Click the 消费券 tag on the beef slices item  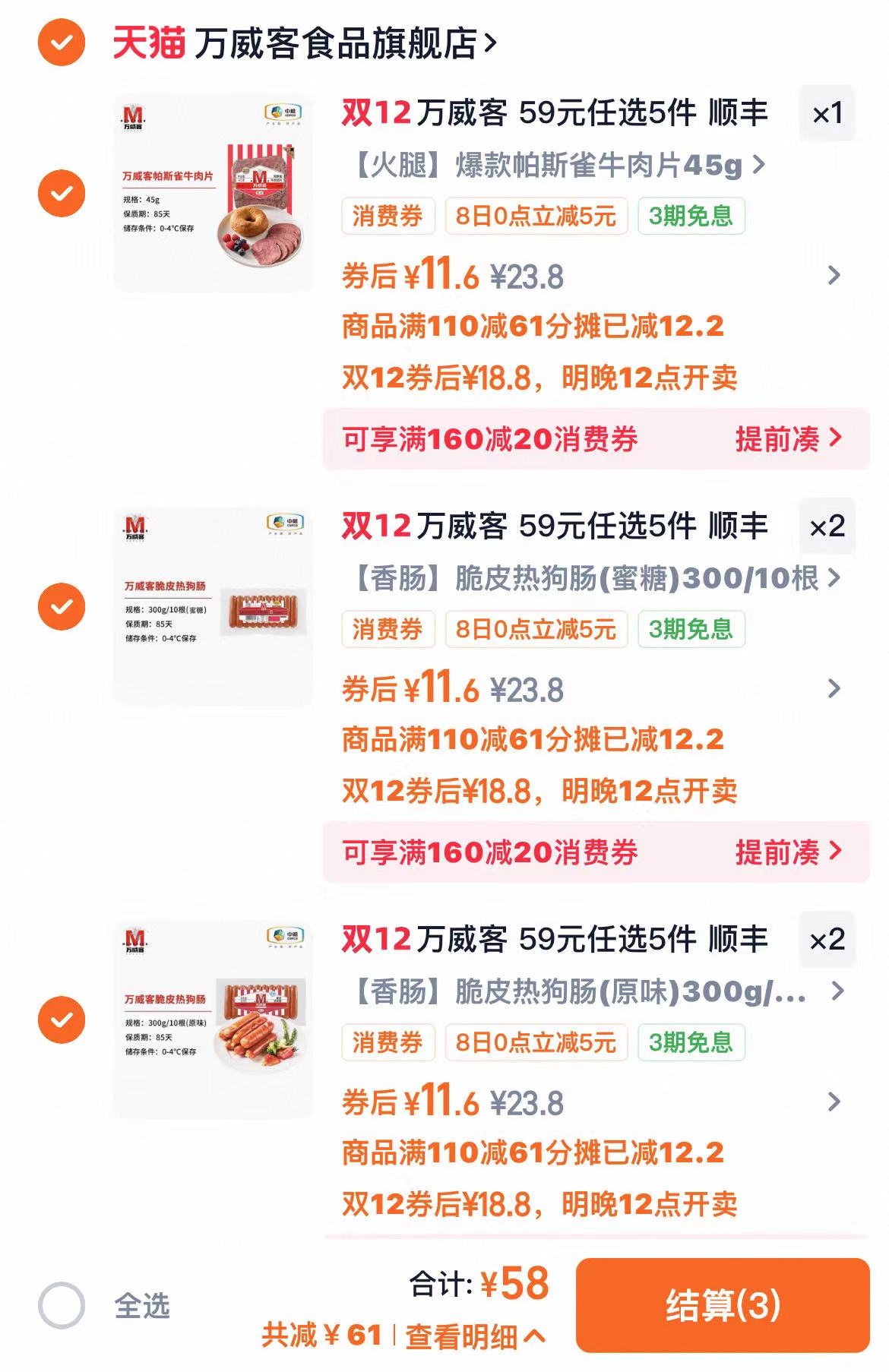click(389, 216)
